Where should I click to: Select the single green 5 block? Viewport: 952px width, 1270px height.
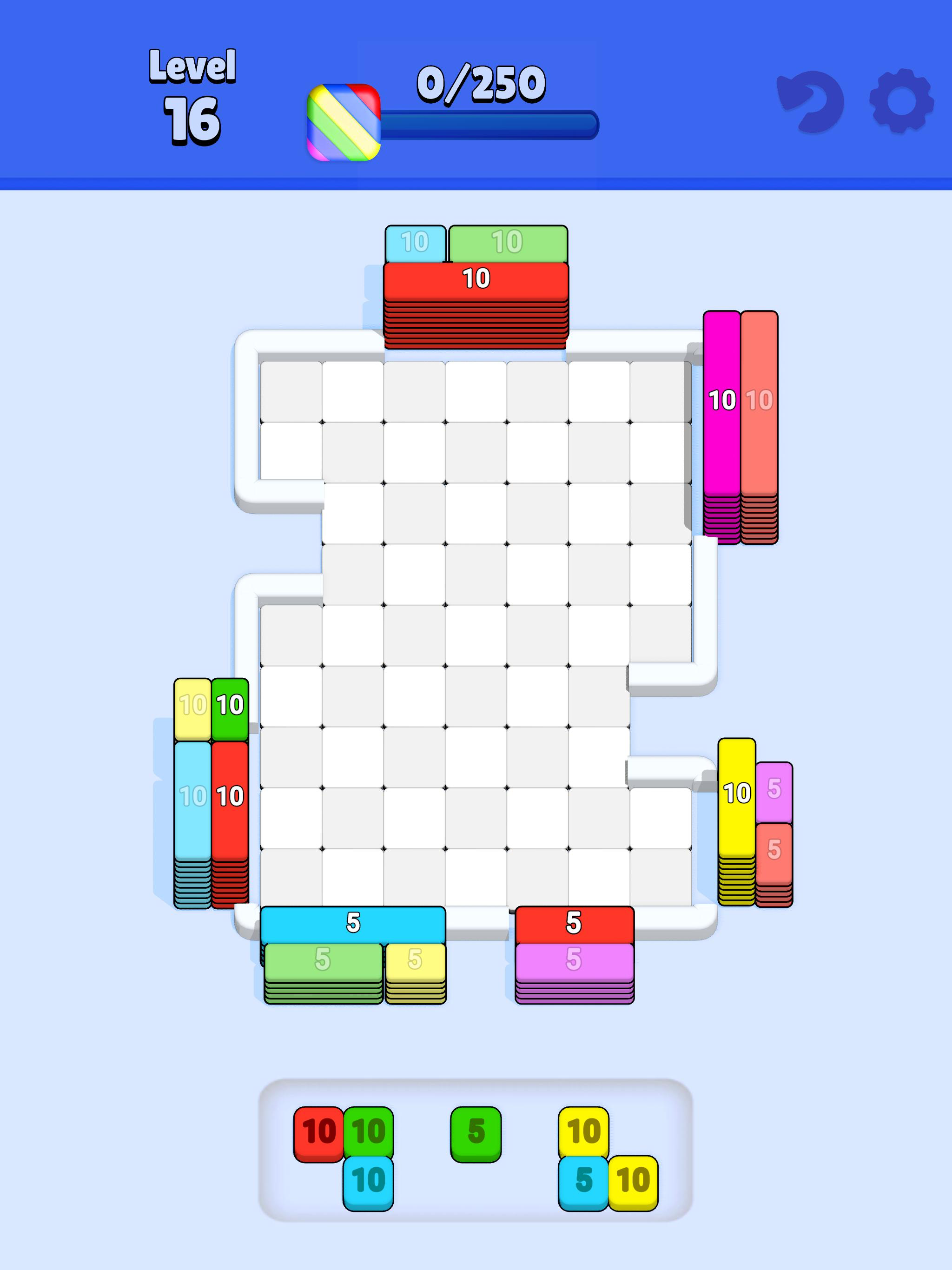click(x=476, y=1133)
